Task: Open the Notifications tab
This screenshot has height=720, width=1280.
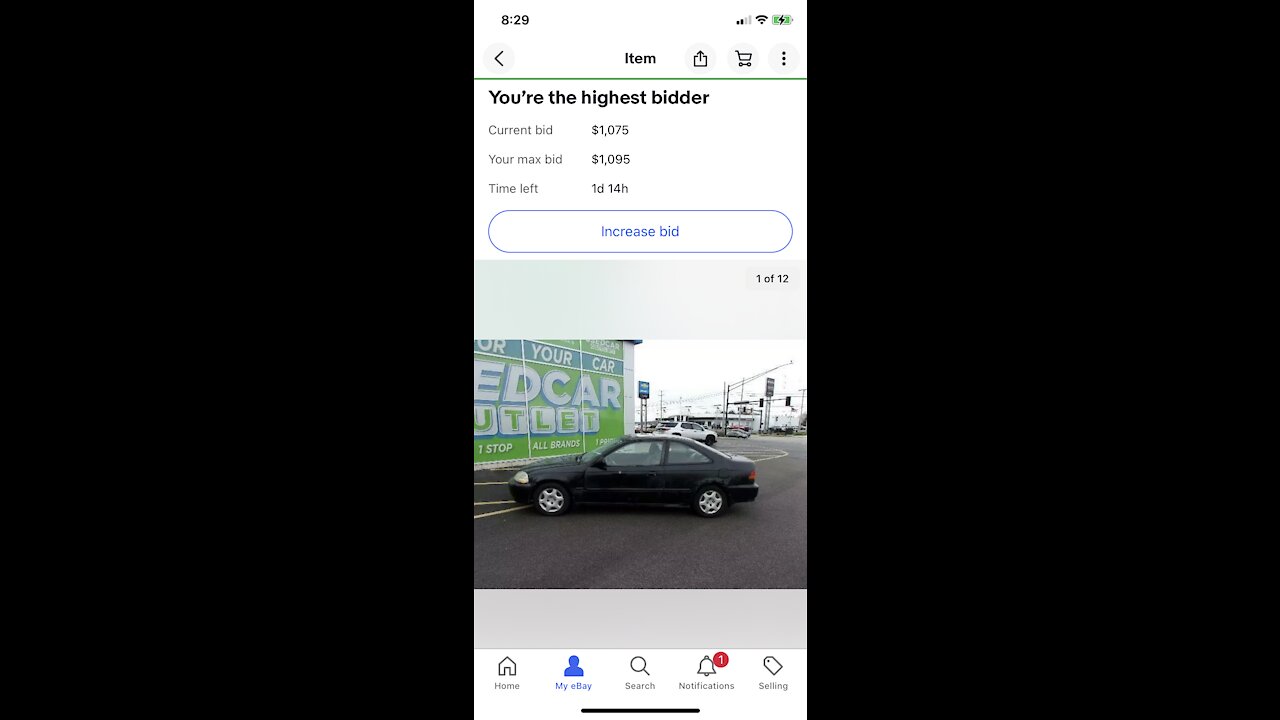Action: [x=706, y=673]
